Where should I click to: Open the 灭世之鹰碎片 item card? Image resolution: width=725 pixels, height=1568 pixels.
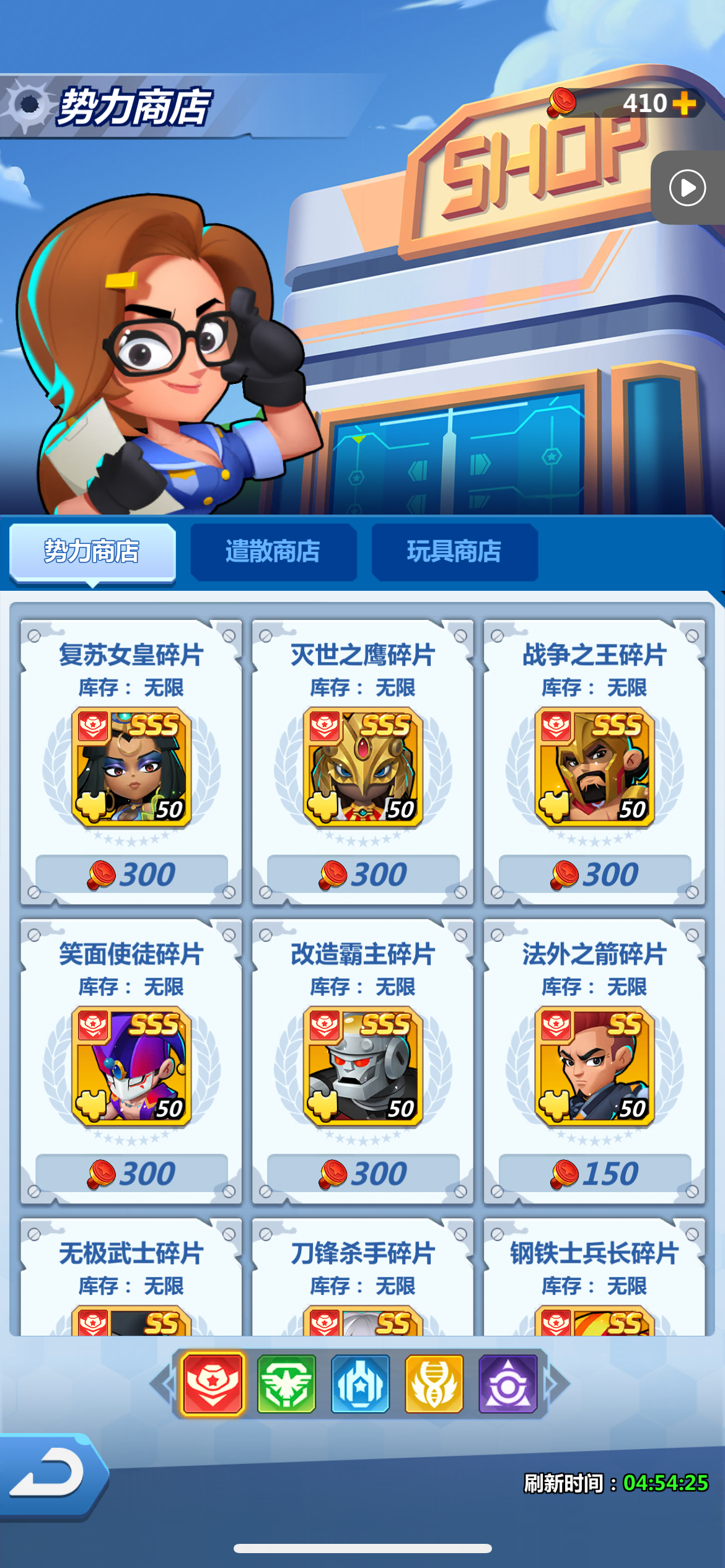point(363,762)
